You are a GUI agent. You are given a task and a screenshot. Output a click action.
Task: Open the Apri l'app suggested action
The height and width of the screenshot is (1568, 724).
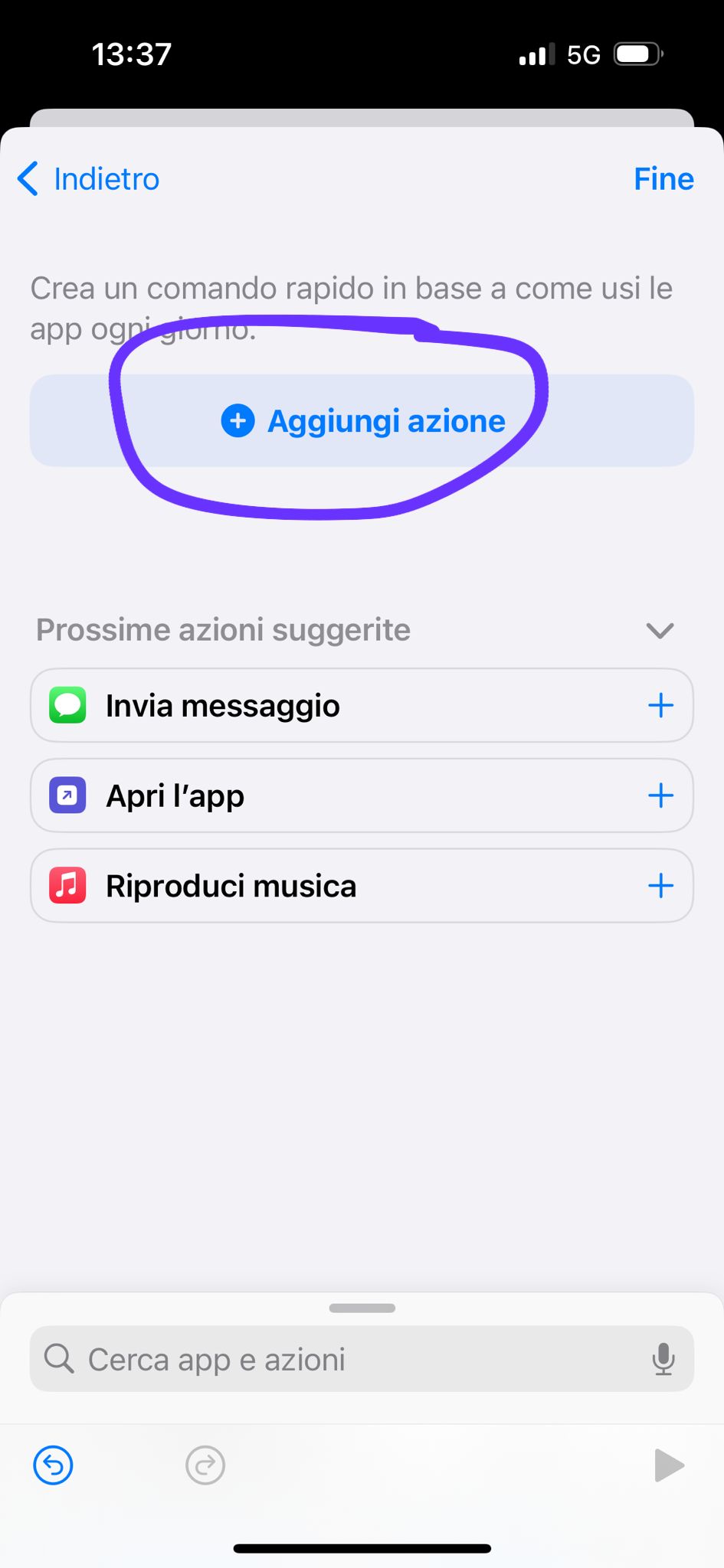(175, 796)
